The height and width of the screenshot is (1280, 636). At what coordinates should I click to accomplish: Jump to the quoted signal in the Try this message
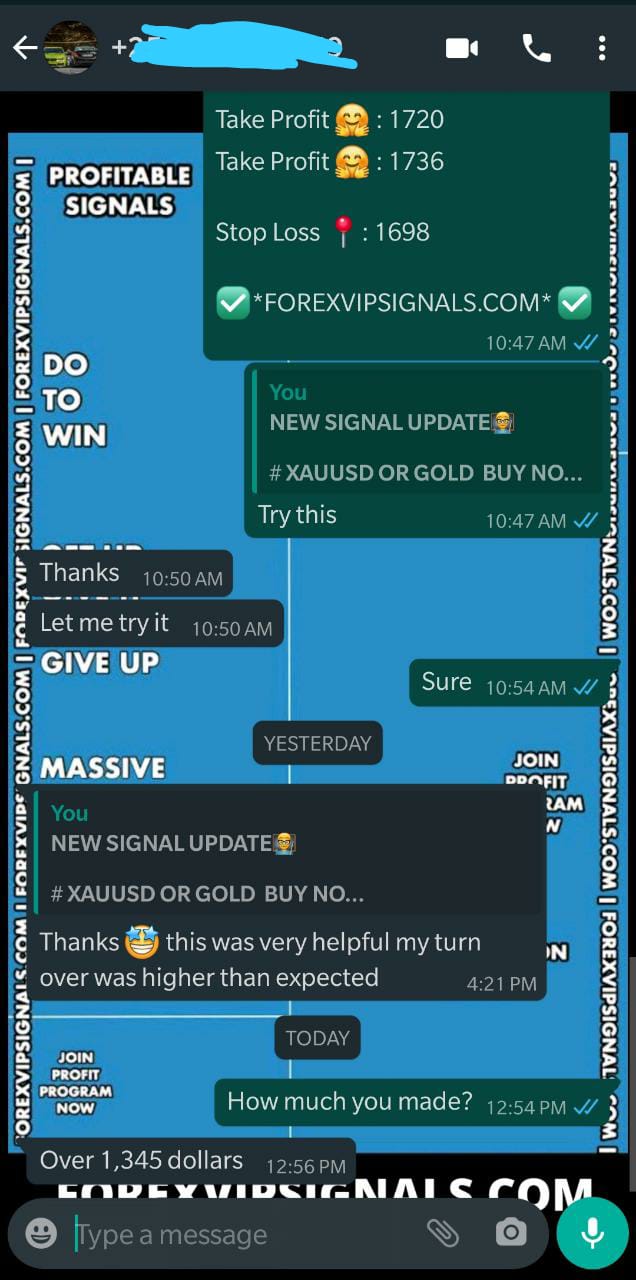[x=427, y=432]
